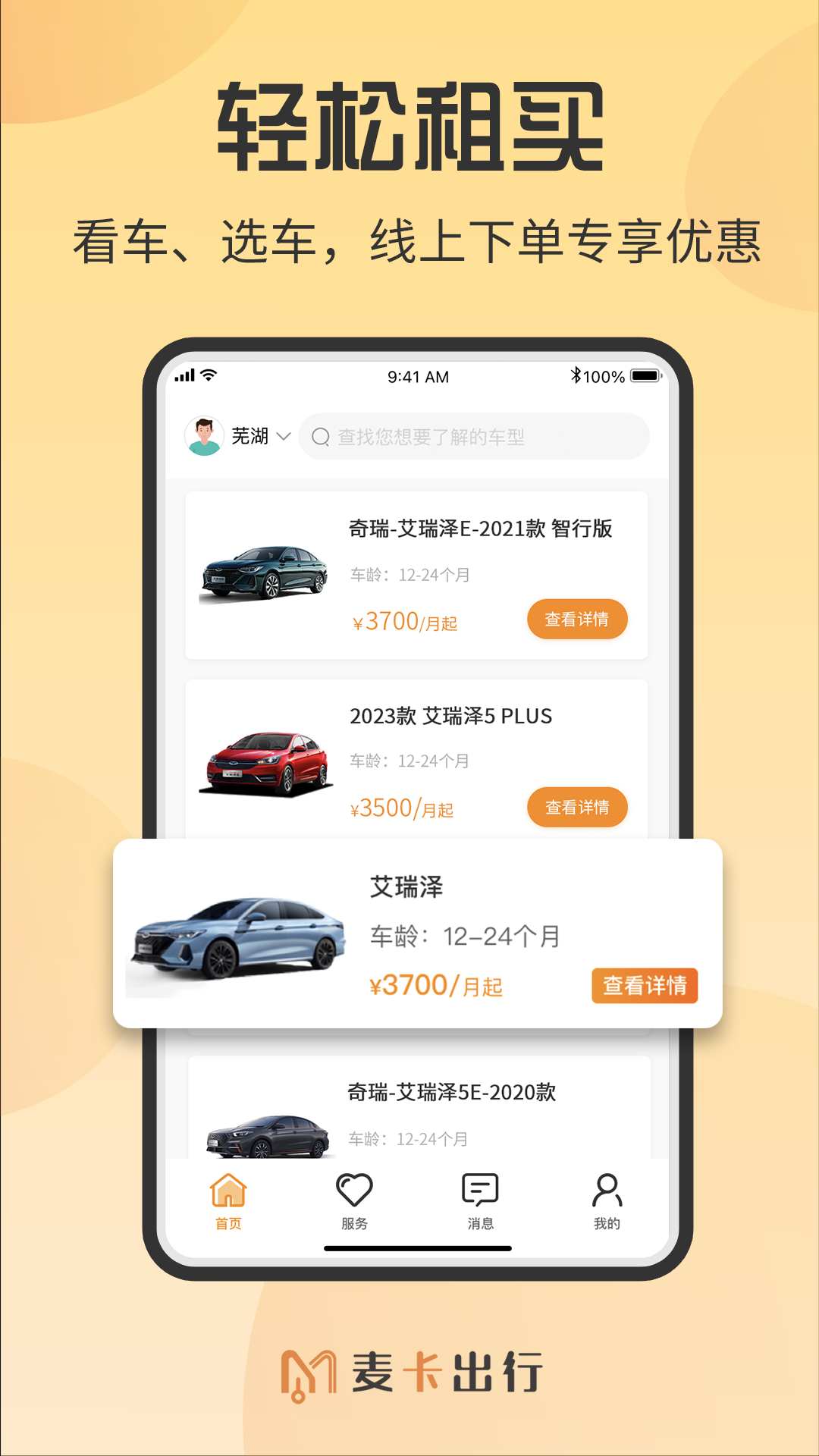This screenshot has width=819, height=1456.
Task: Select the 我的 profile icon
Action: 605,1186
